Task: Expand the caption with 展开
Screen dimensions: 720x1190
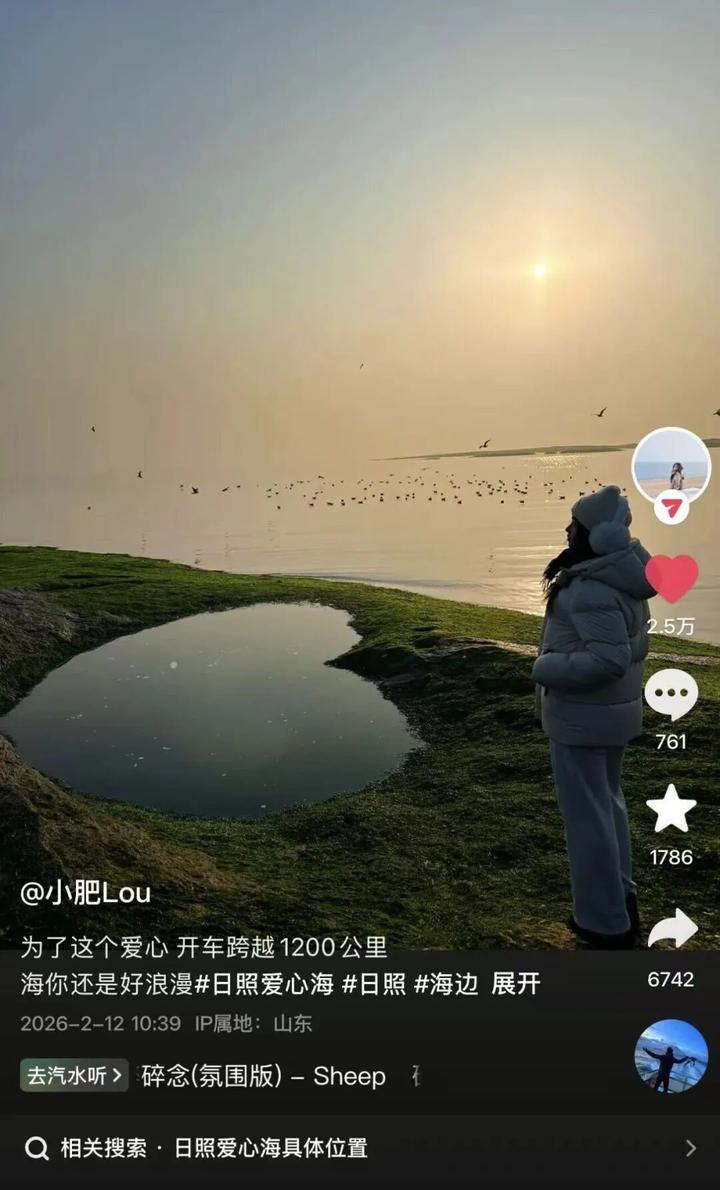Action: (516, 984)
